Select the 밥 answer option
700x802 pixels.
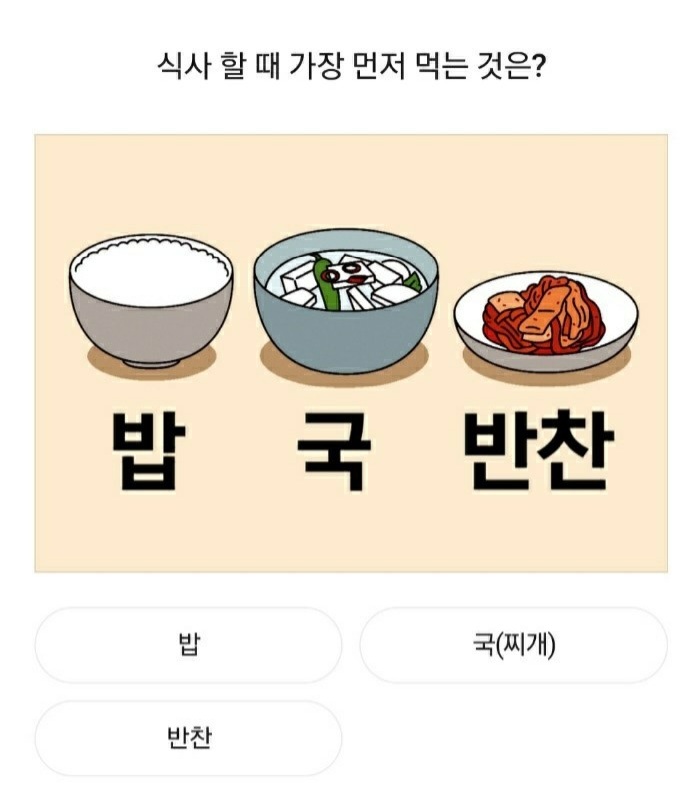(188, 645)
